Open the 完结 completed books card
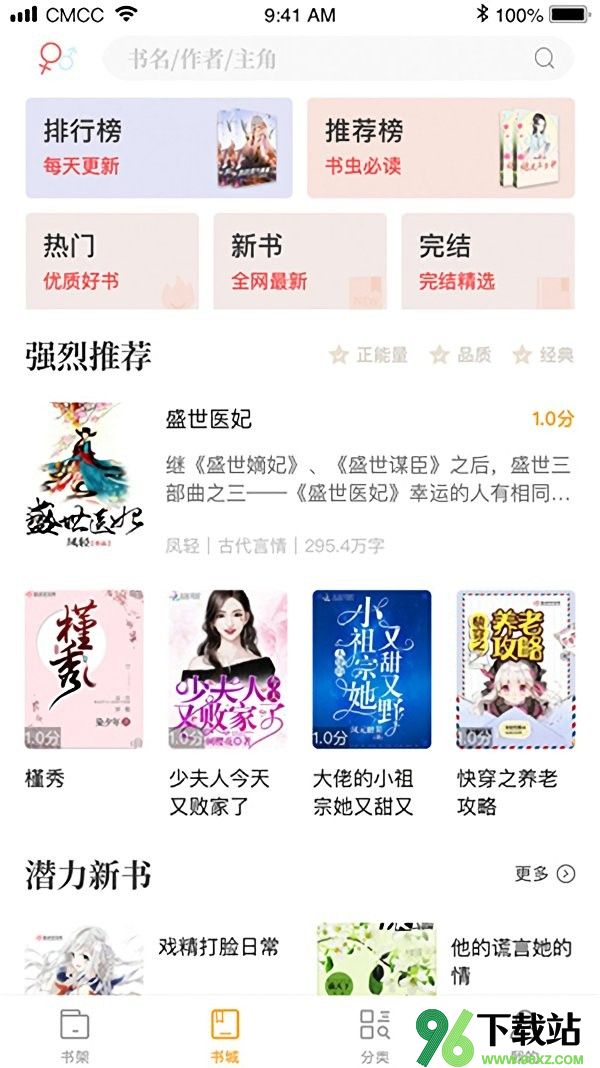This screenshot has width=600, height=1068. click(488, 262)
